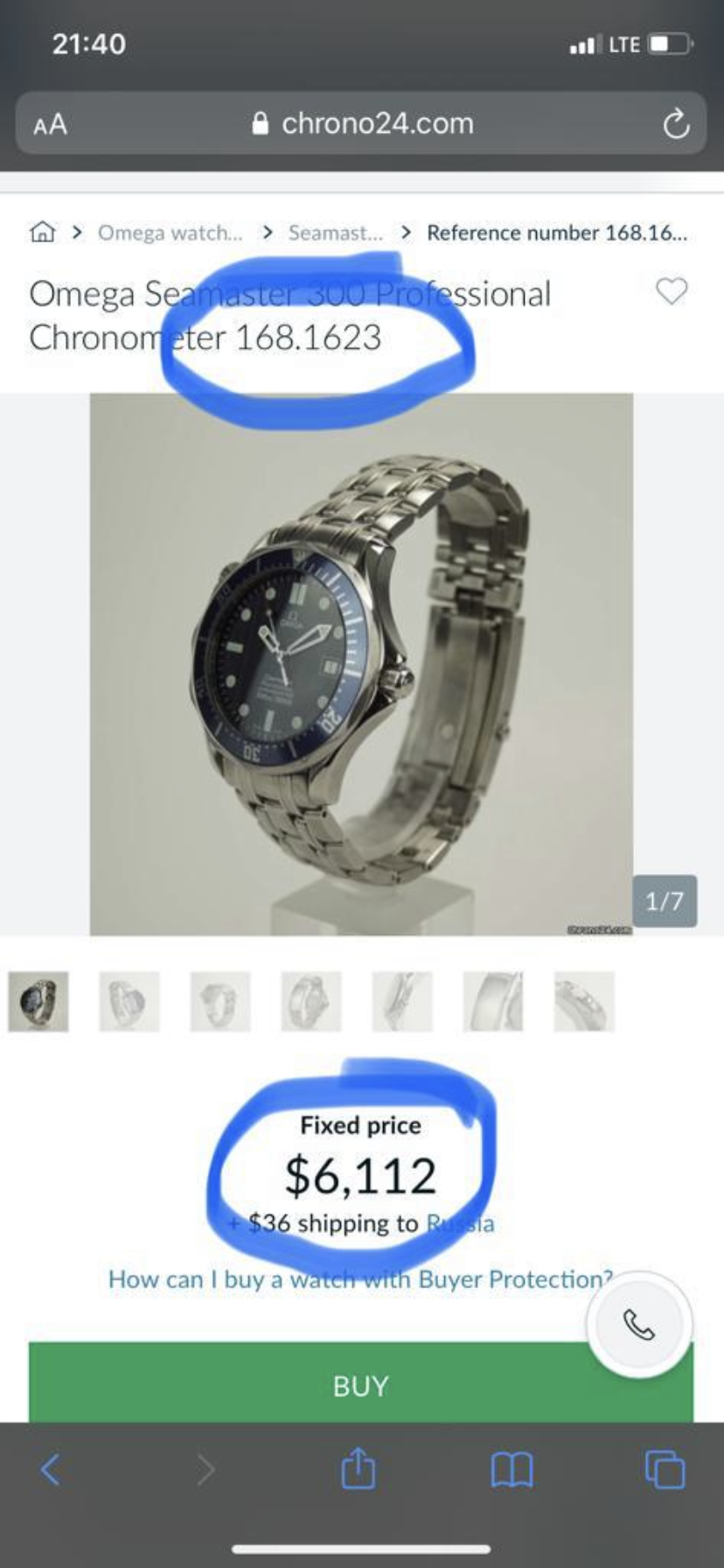Viewport: 724px width, 1568px height.
Task: Open Safari bookmarks
Action: (512, 1470)
